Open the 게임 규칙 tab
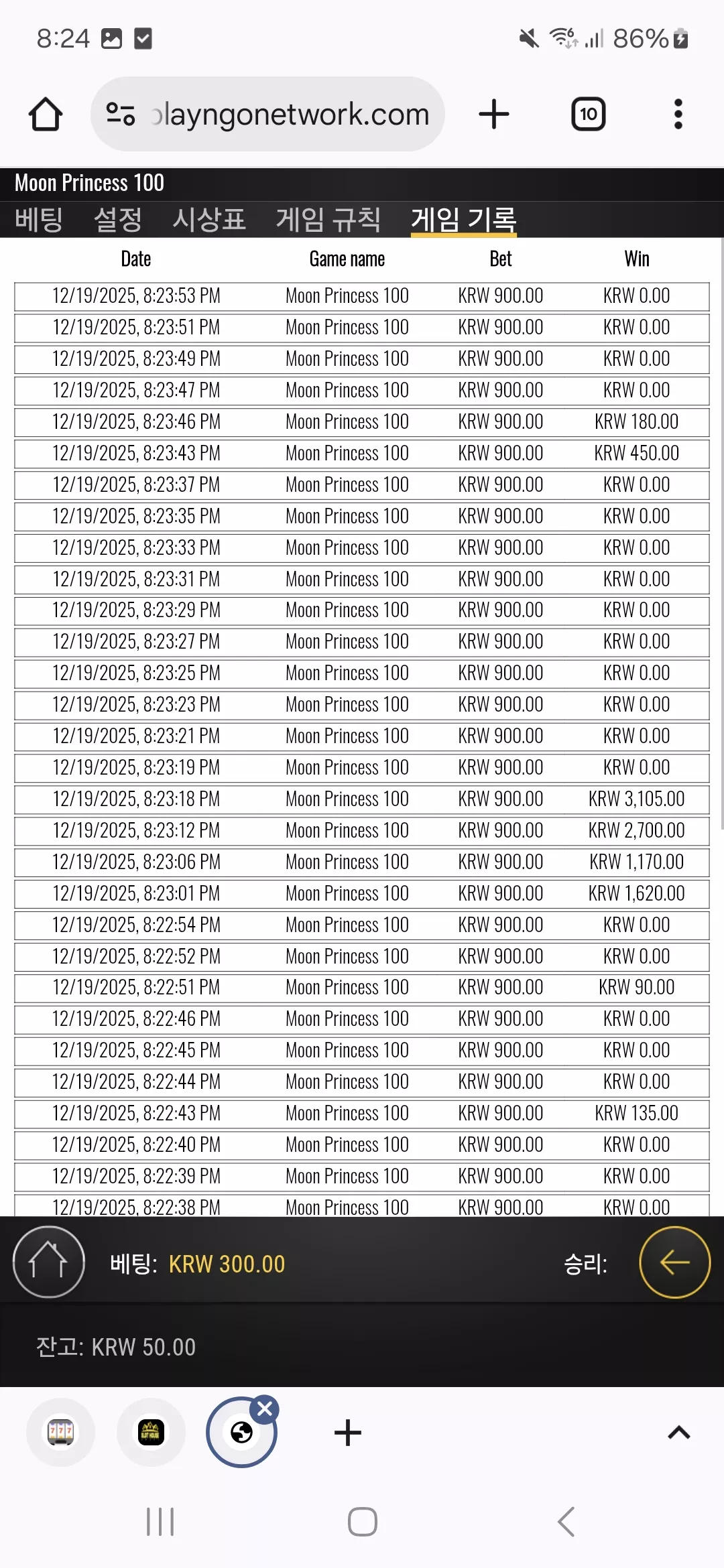724x1568 pixels. 328,220
